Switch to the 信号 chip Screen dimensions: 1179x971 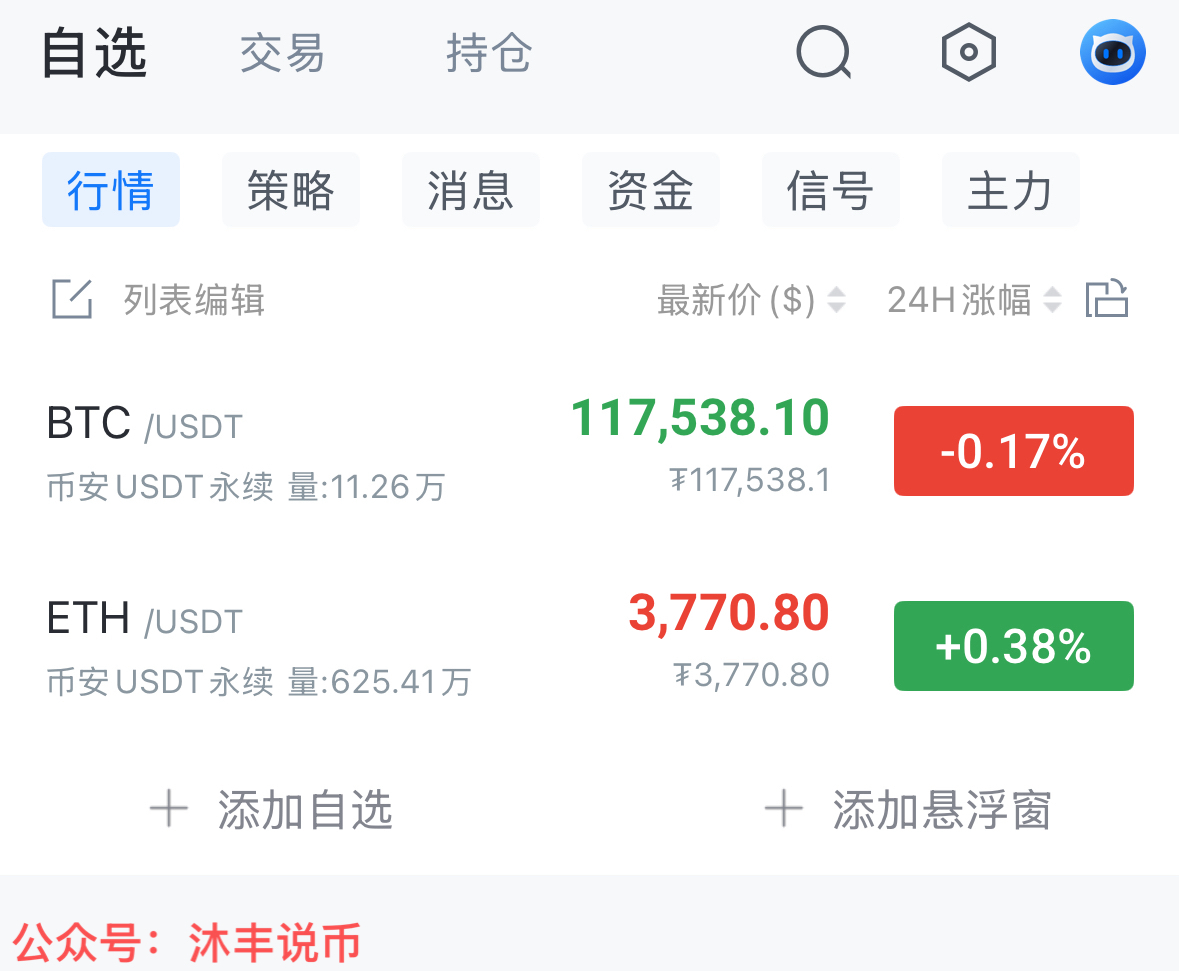[830, 190]
